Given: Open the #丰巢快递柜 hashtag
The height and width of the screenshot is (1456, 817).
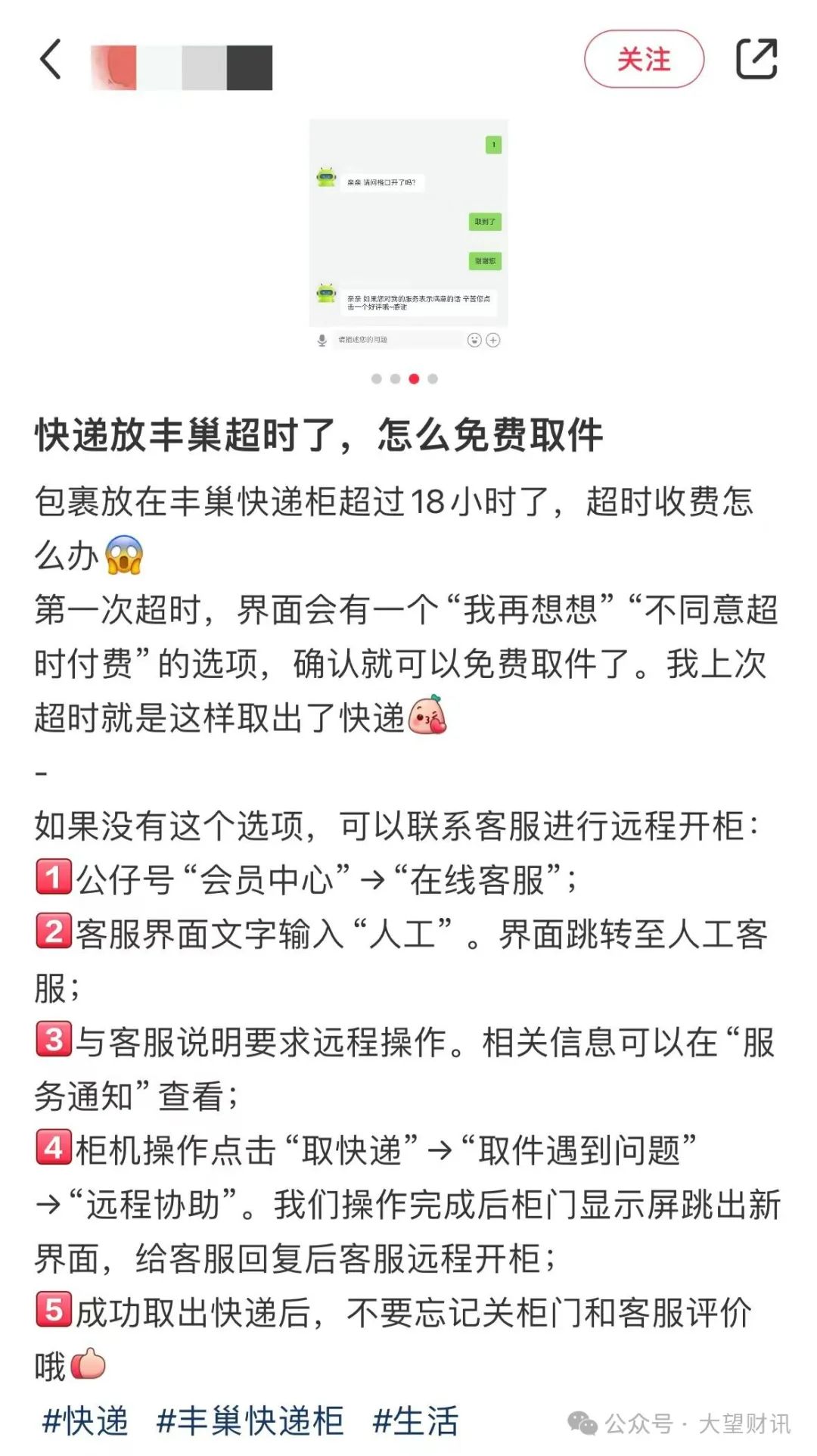Looking at the screenshot, I should point(250,1420).
